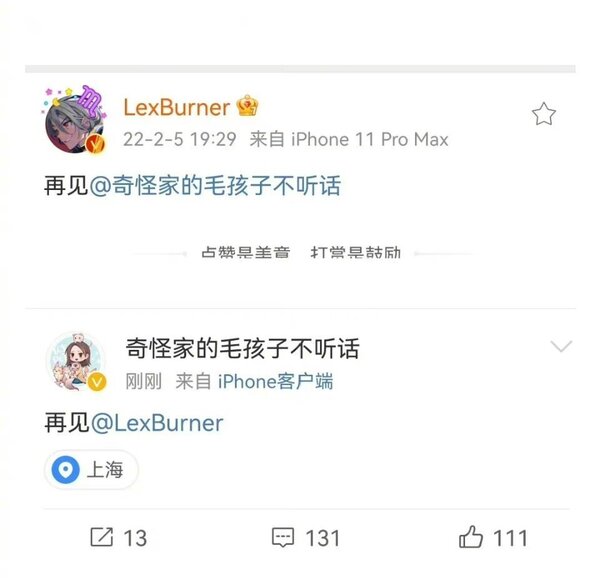Expand the chevron menu on 奇怪家的毛孩子不听话's post
The width and height of the screenshot is (600, 578).
pyautogui.click(x=562, y=347)
